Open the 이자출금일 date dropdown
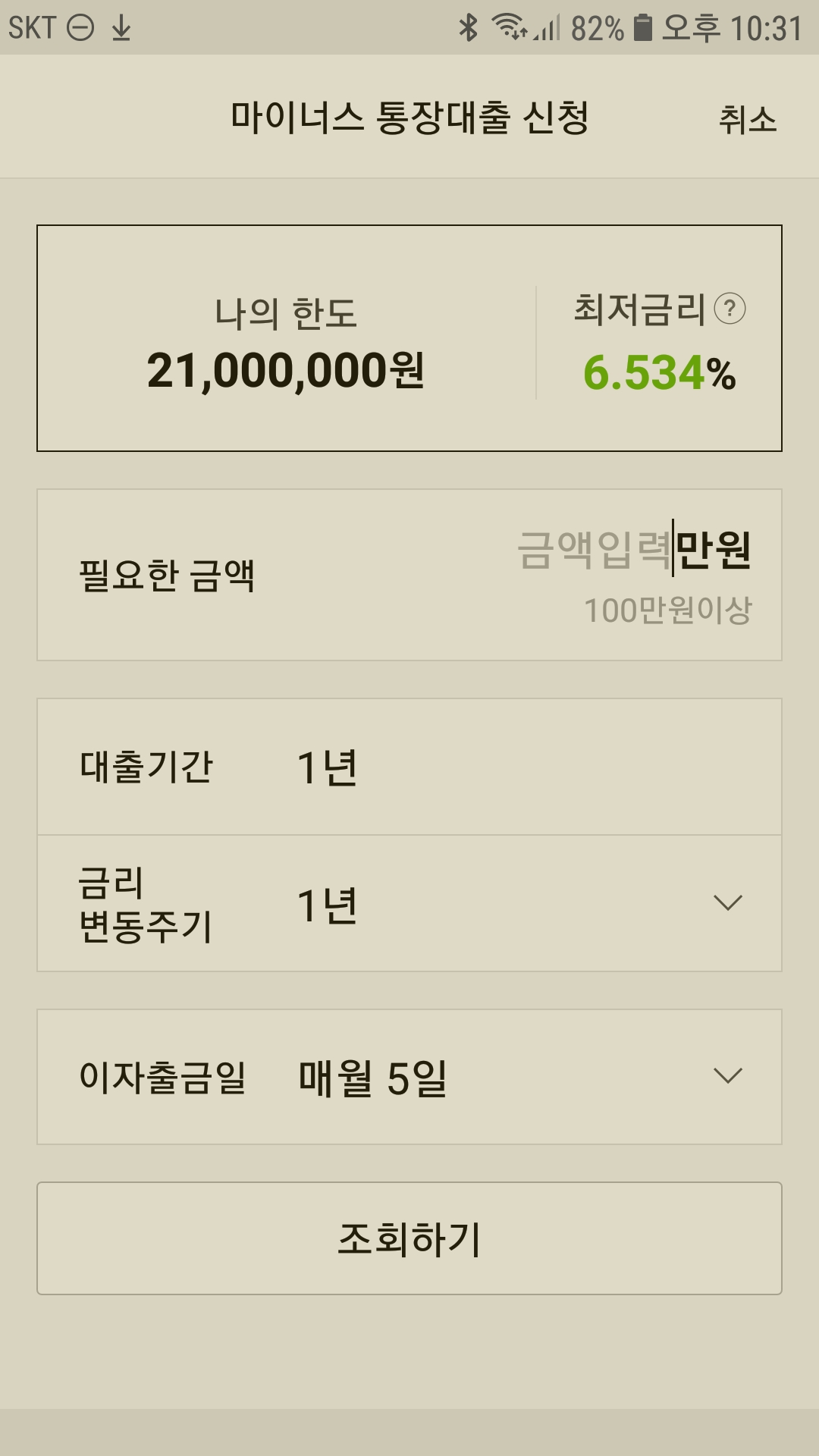Image resolution: width=819 pixels, height=1456 pixels. click(x=727, y=1076)
